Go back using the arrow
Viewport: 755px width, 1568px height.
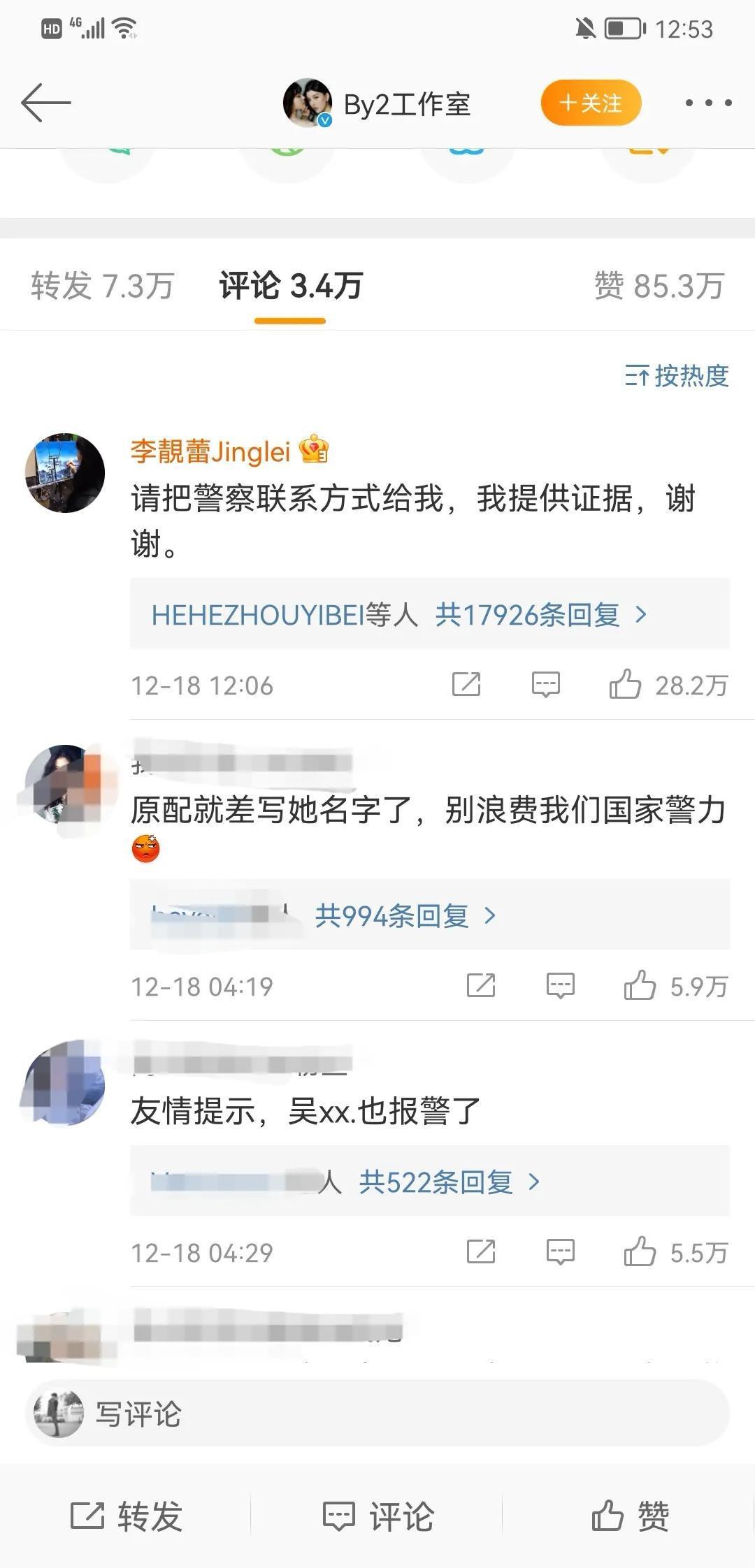coord(46,103)
